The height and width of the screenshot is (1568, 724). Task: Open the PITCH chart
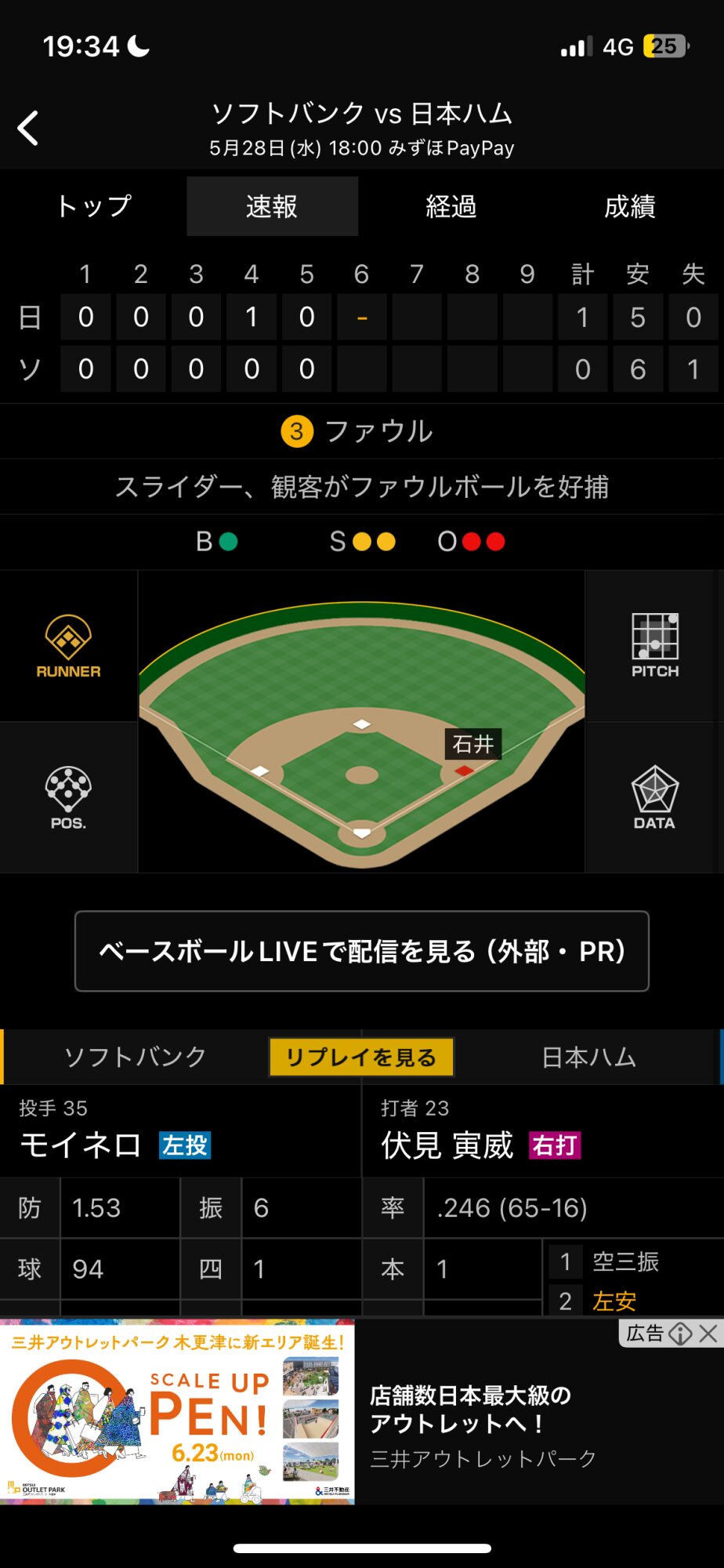click(x=655, y=647)
